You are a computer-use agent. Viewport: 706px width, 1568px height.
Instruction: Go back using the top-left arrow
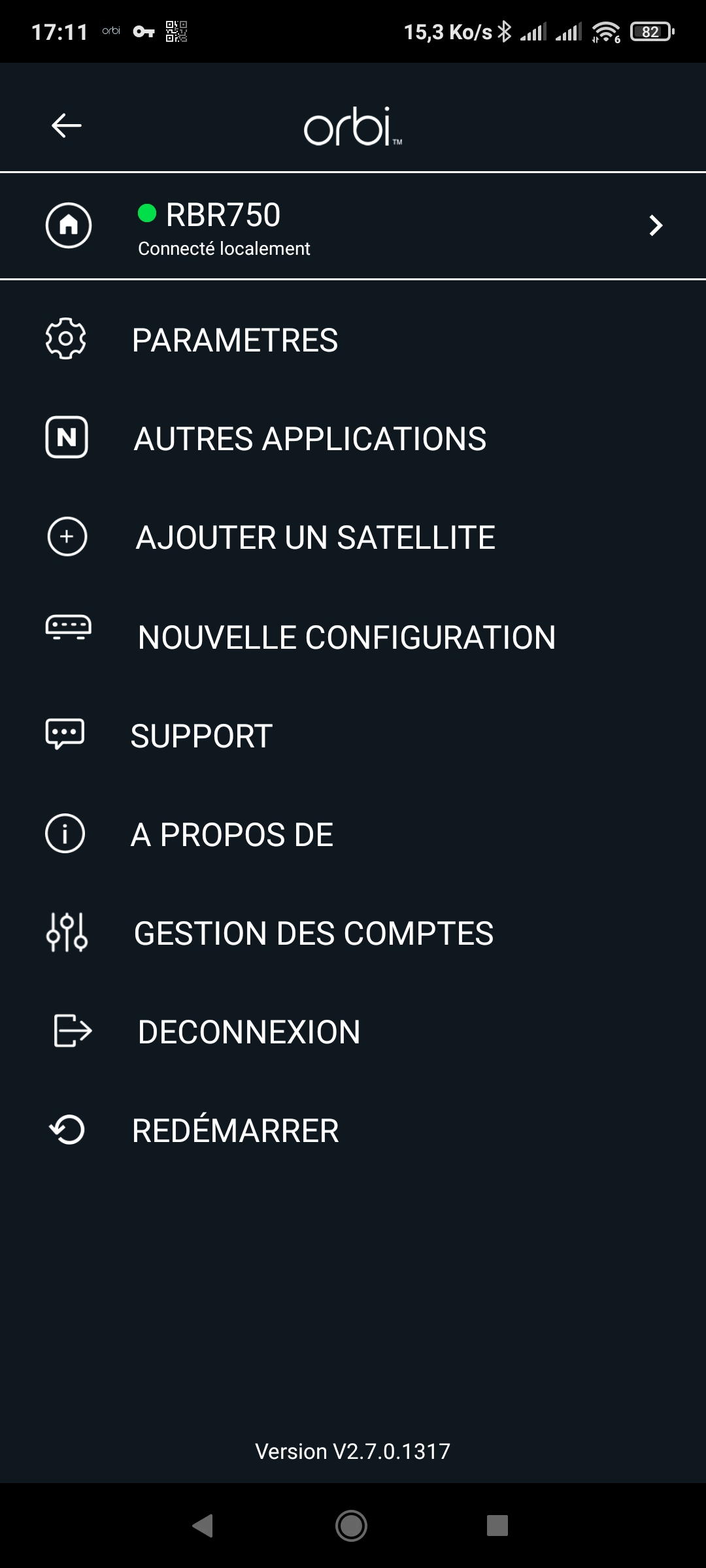[67, 125]
